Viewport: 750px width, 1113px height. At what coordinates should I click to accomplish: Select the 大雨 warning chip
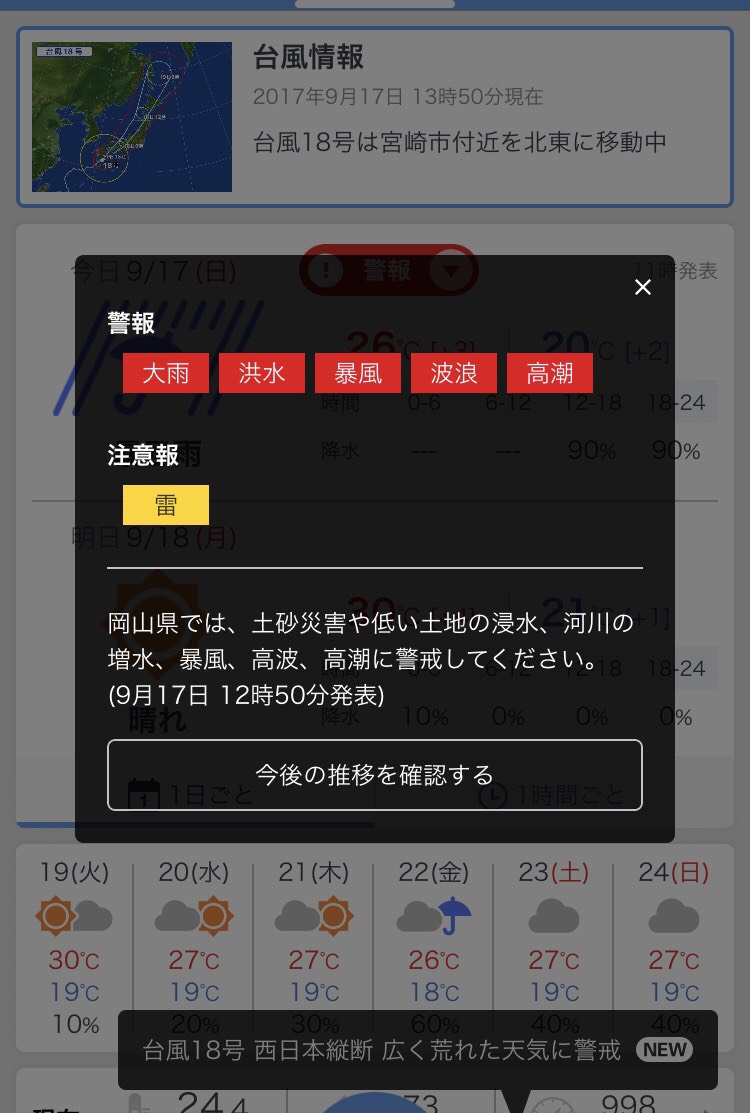(x=166, y=373)
